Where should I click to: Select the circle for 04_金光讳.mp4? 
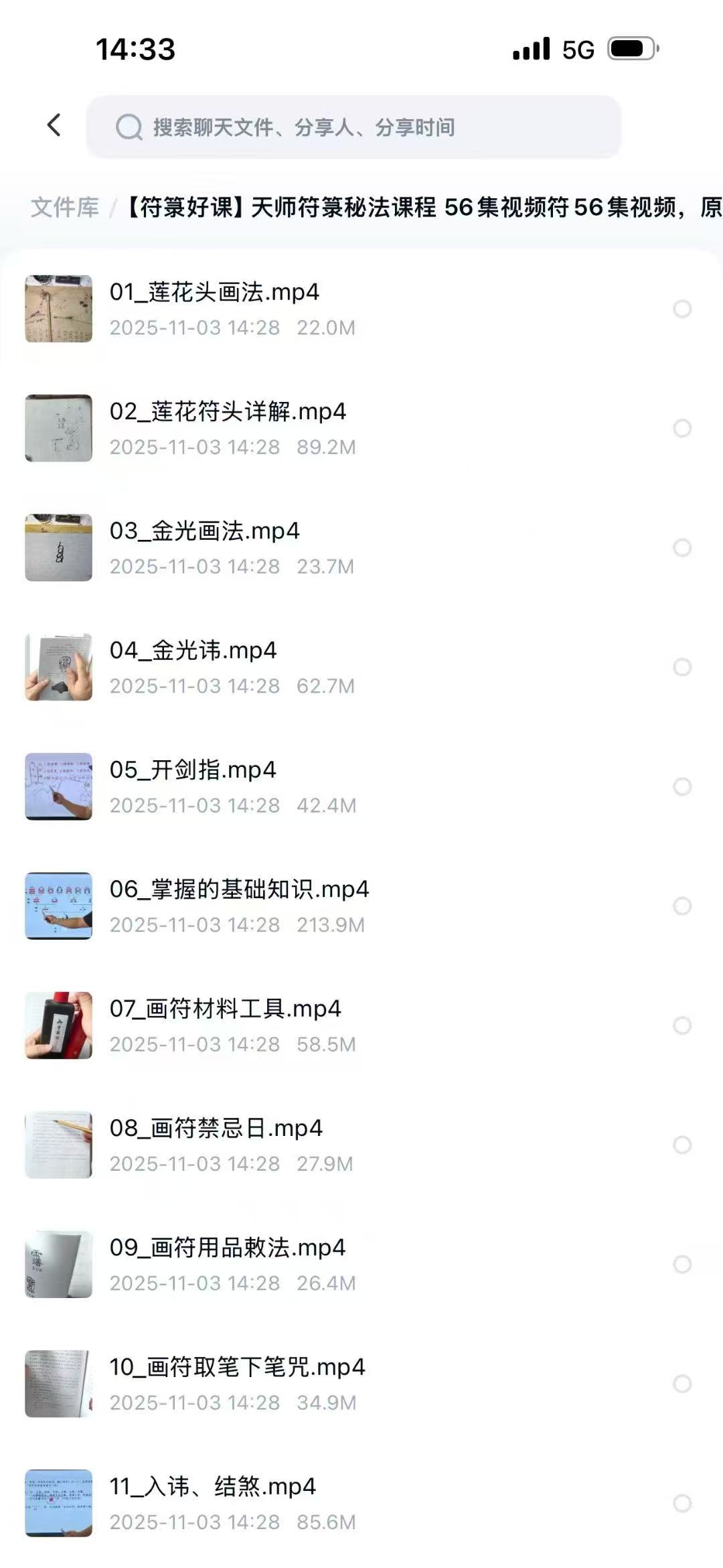(681, 667)
